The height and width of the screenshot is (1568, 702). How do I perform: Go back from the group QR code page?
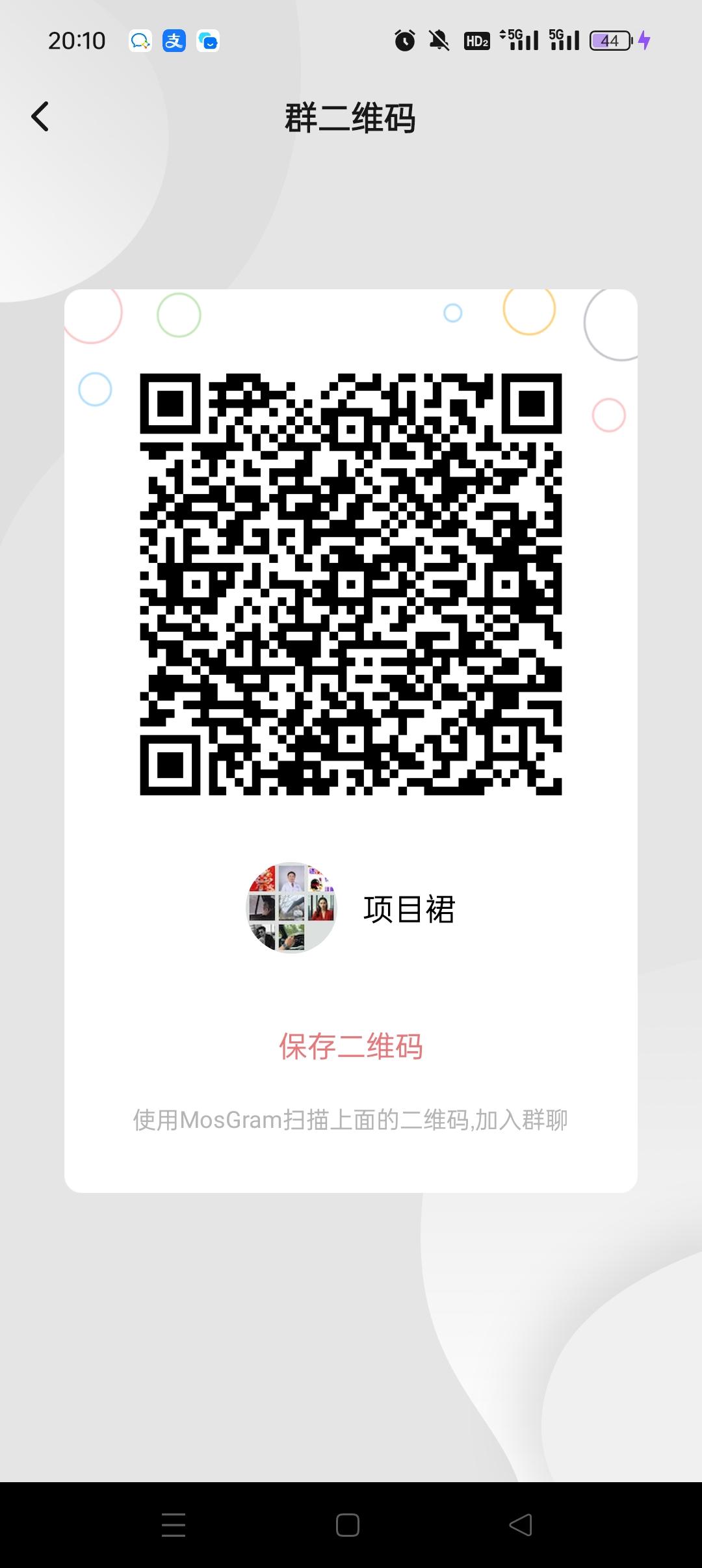click(40, 117)
